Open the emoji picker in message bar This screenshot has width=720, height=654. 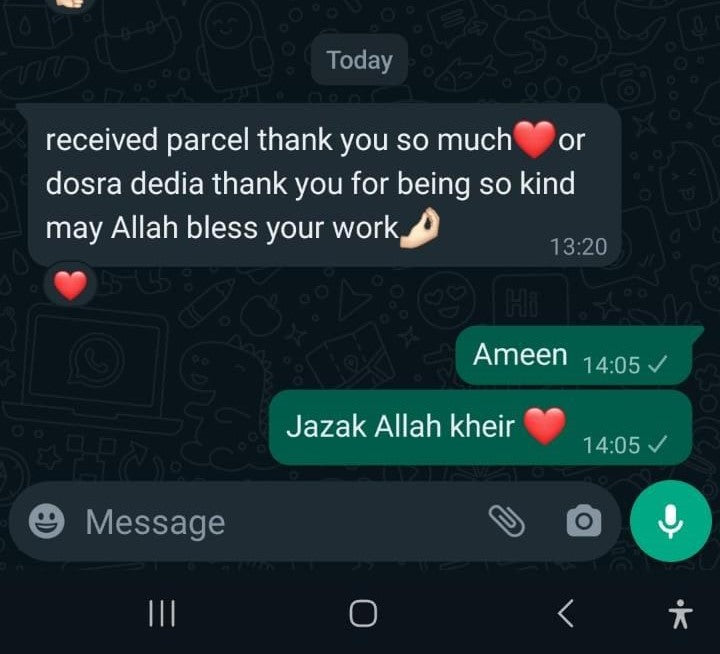point(47,521)
